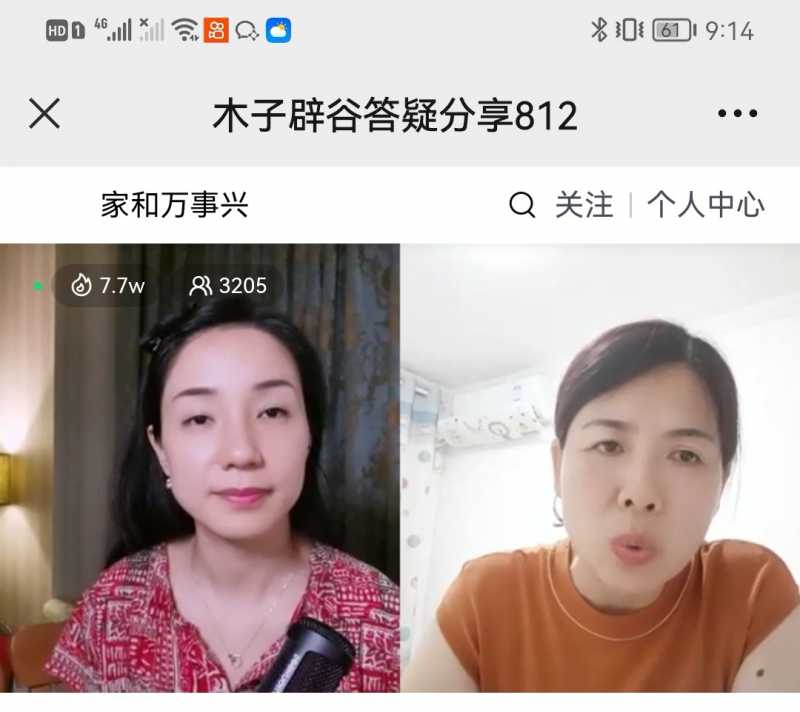Tap the search magnifier icon

click(x=522, y=206)
